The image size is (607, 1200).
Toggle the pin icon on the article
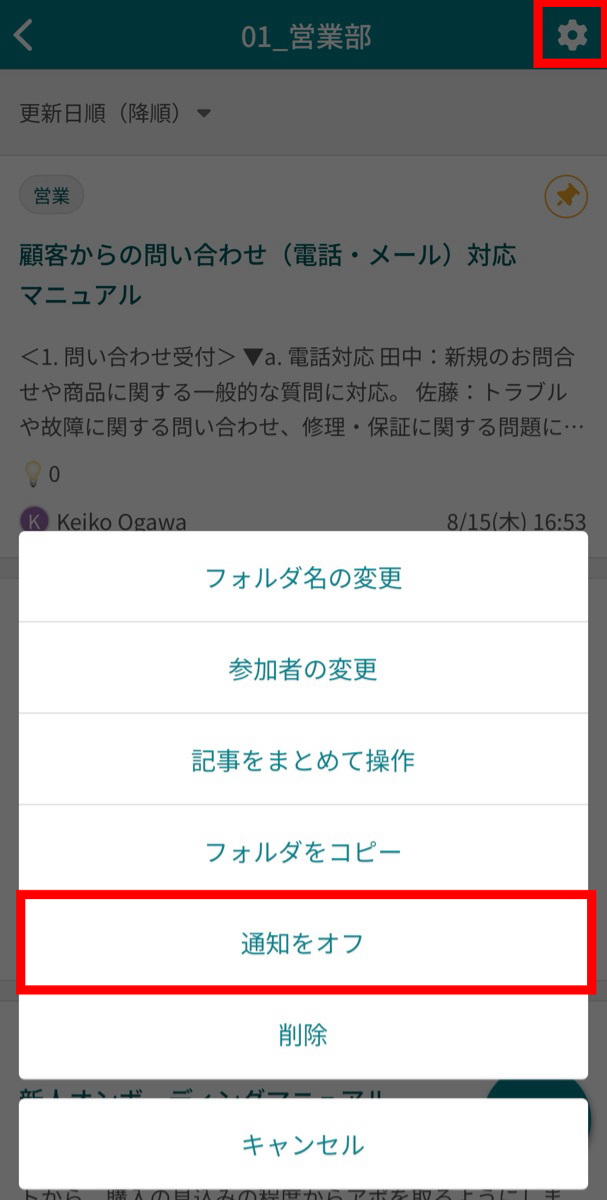[x=566, y=197]
